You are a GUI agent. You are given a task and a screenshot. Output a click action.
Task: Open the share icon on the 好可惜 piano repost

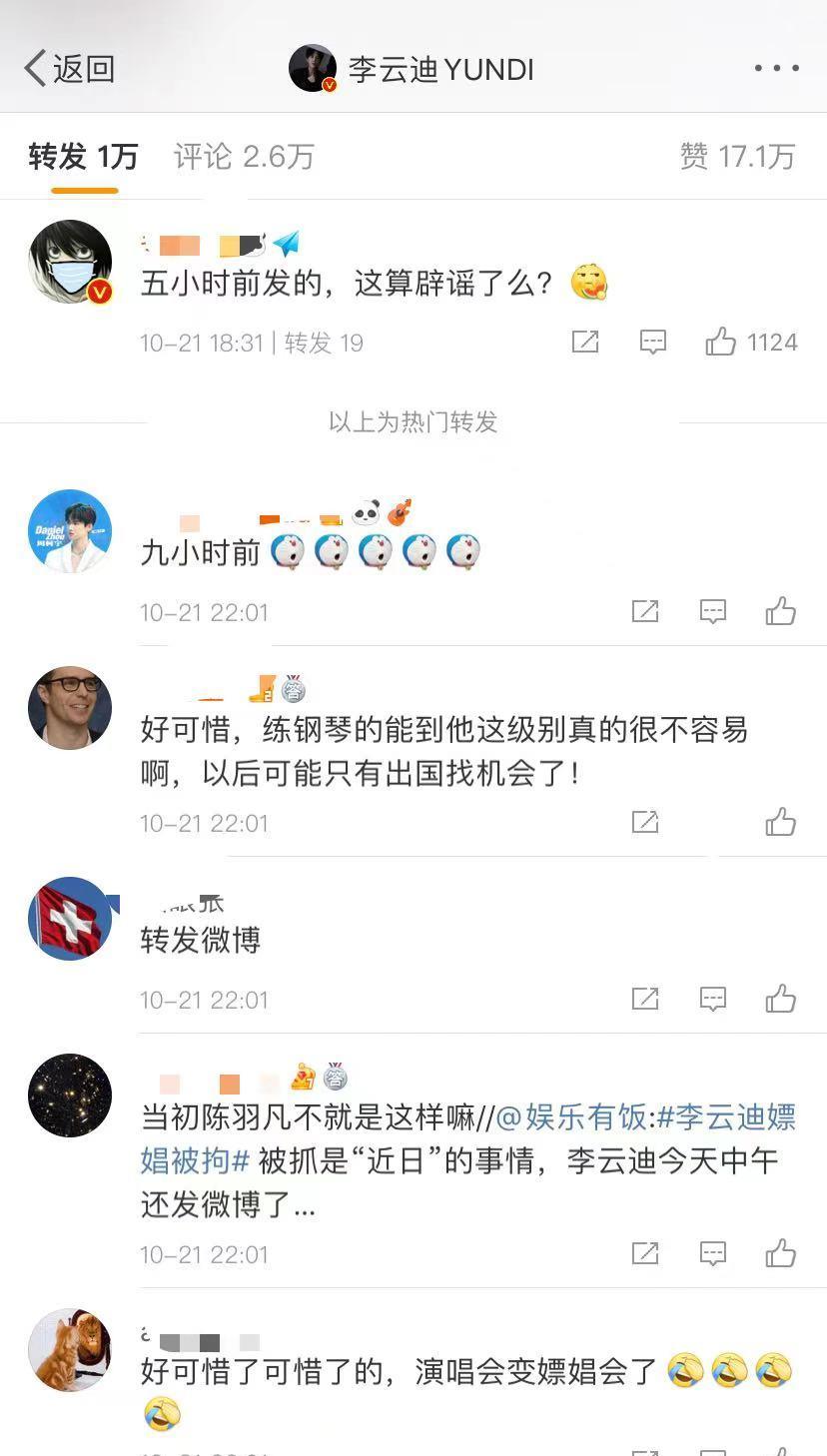pyautogui.click(x=646, y=823)
